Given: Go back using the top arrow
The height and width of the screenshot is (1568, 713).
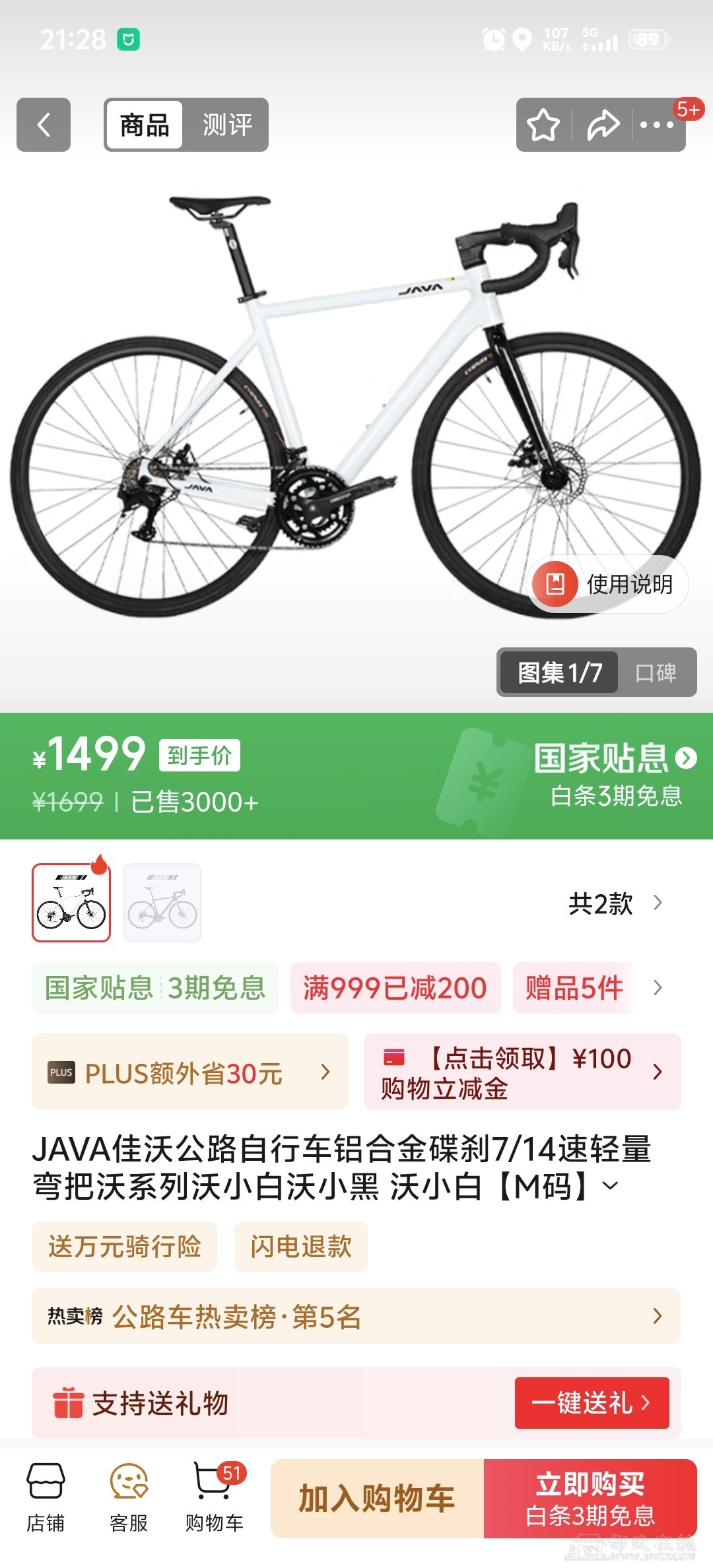Looking at the screenshot, I should coord(44,125).
